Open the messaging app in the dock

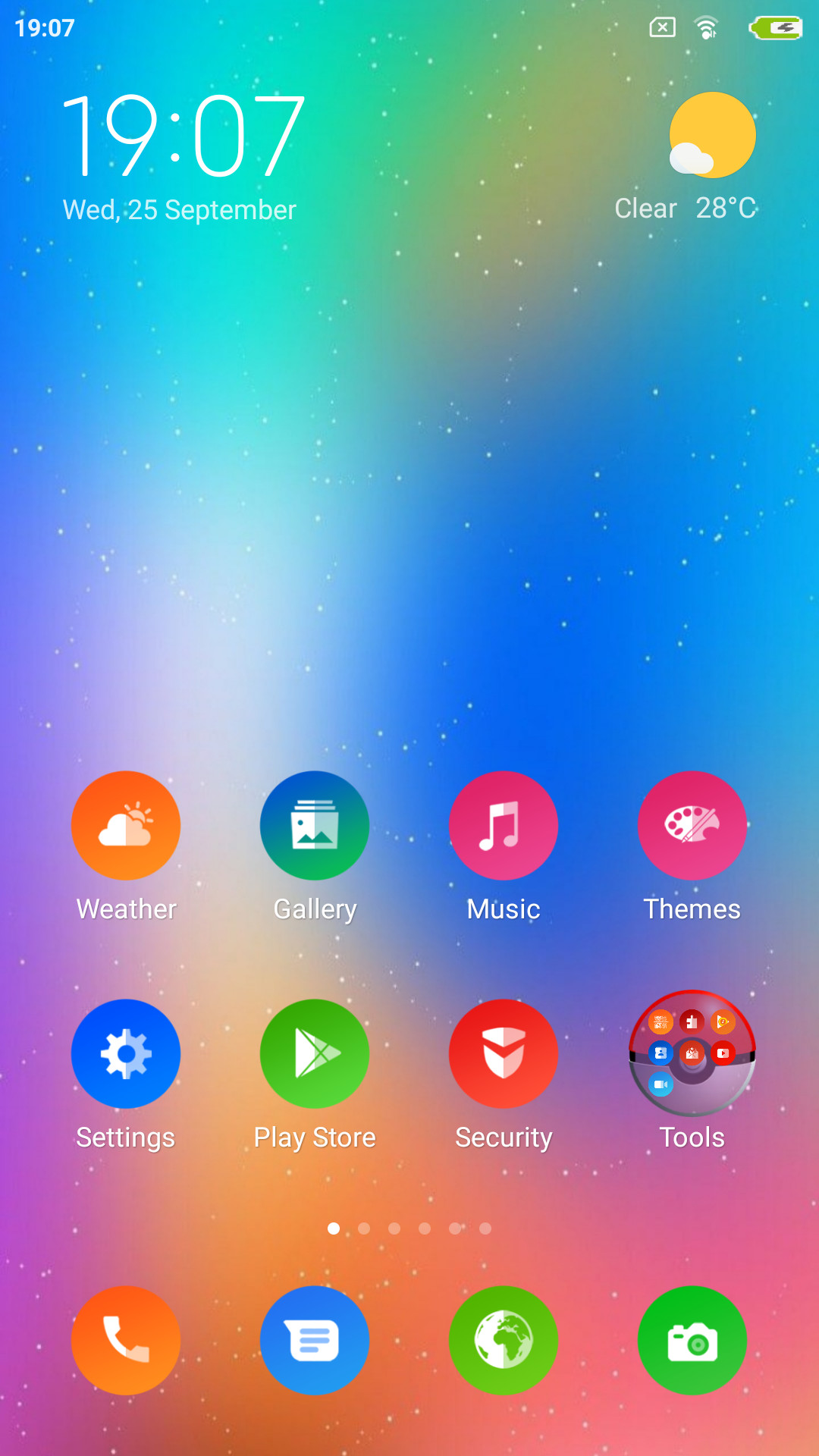315,1341
